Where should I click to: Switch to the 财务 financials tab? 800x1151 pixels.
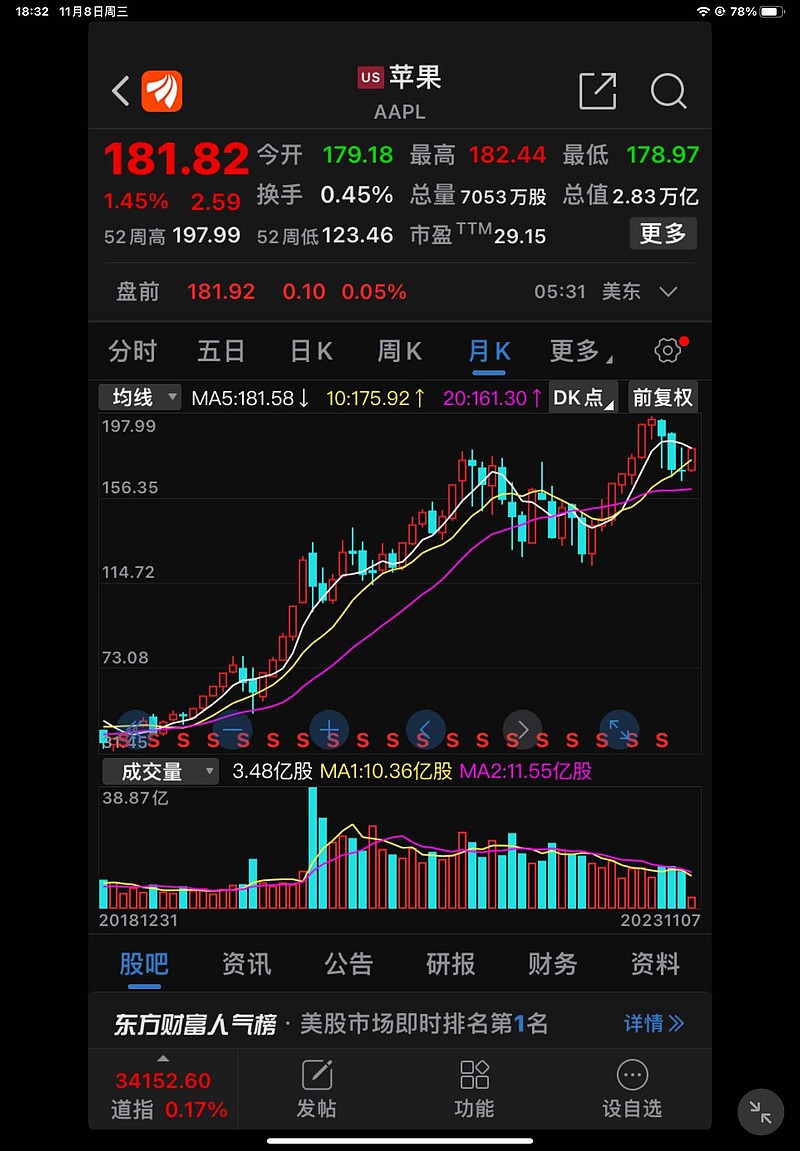(552, 964)
